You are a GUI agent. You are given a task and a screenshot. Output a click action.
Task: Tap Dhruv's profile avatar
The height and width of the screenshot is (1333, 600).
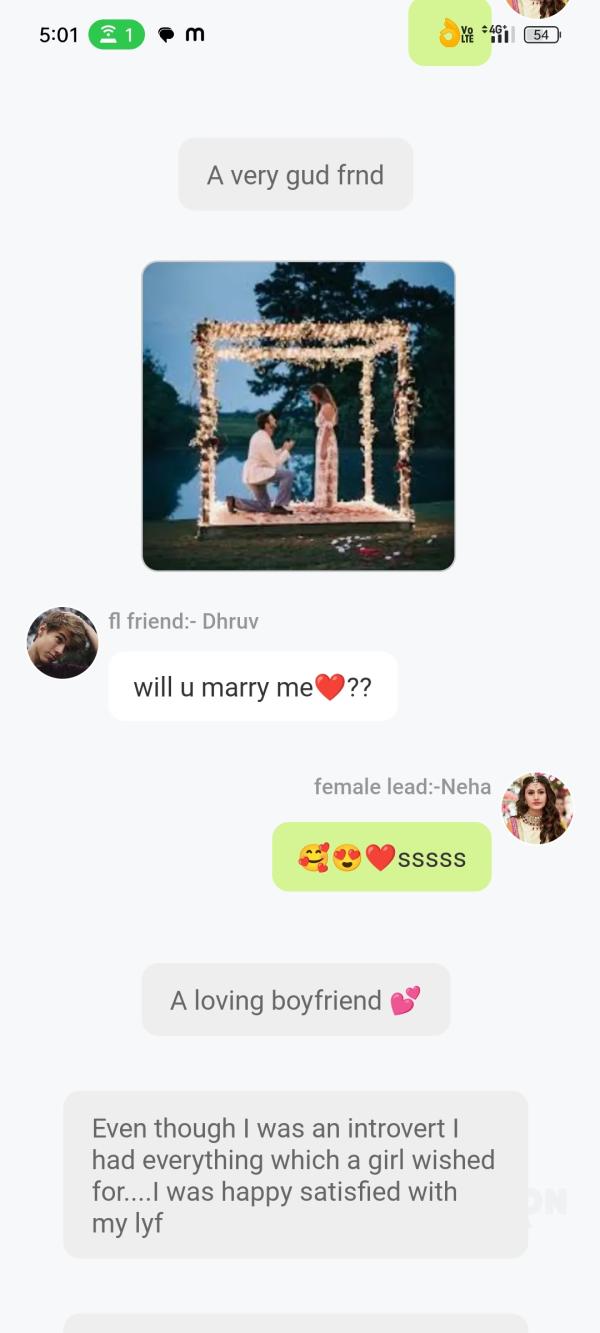[x=62, y=643]
